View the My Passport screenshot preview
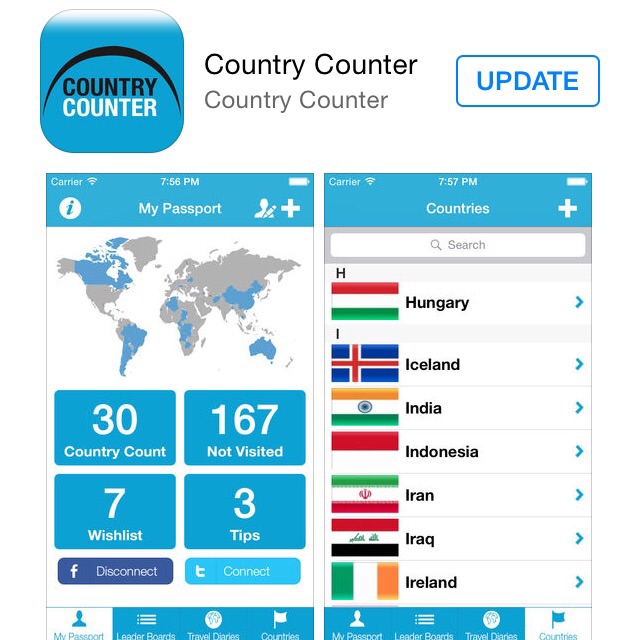640x640 pixels. (180, 405)
